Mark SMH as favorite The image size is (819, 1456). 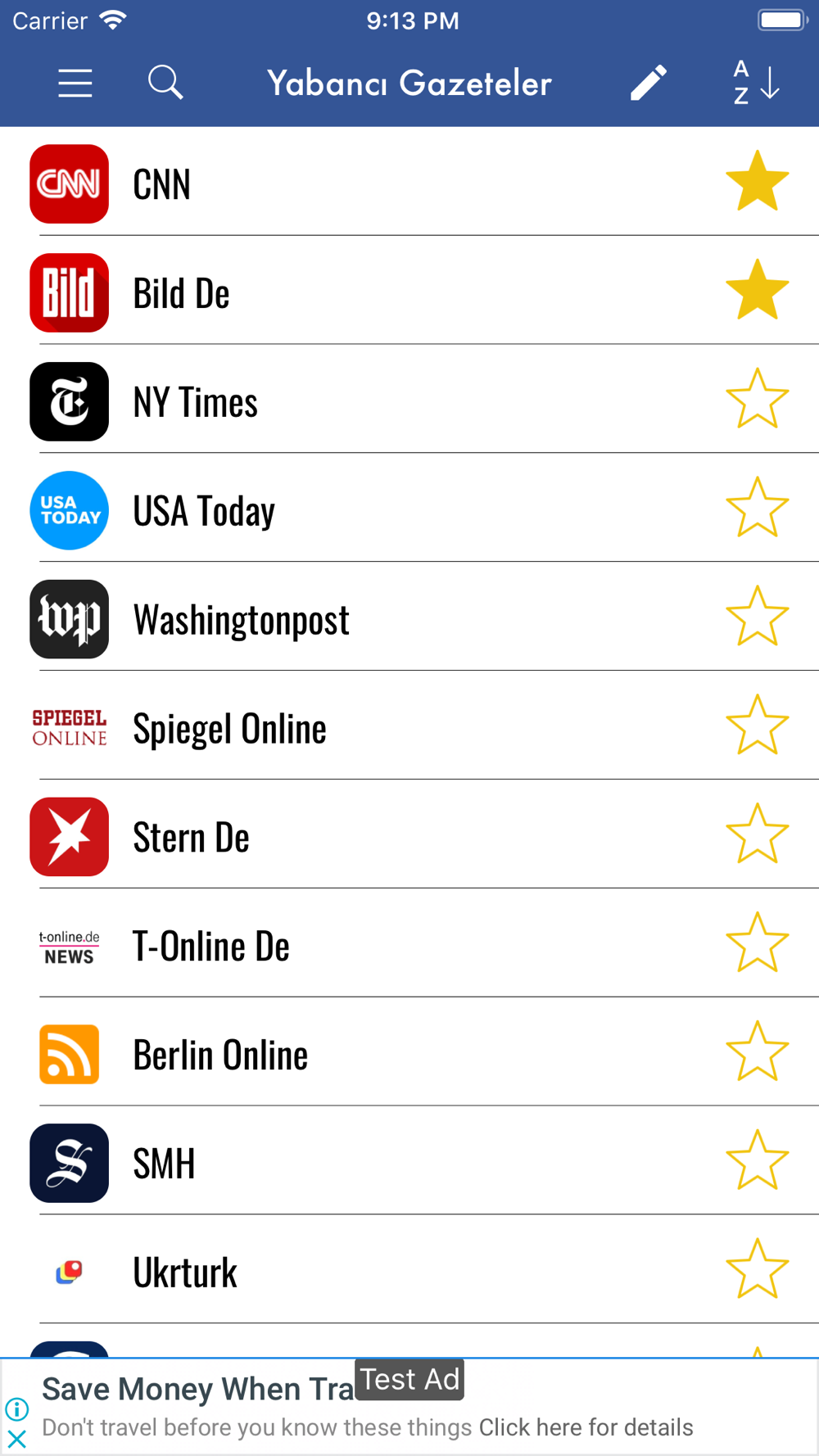tap(758, 1161)
